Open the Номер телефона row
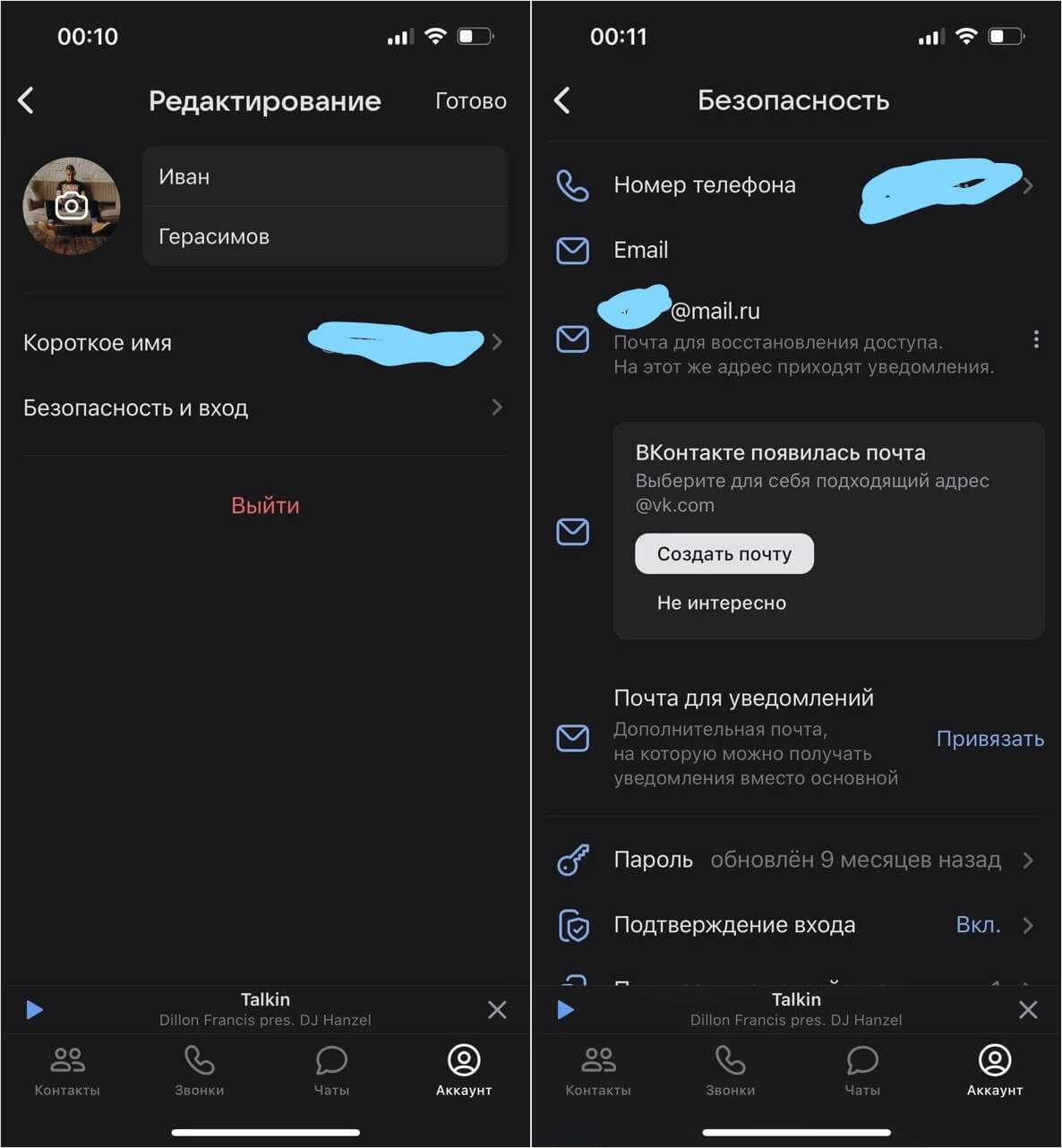 click(x=795, y=185)
